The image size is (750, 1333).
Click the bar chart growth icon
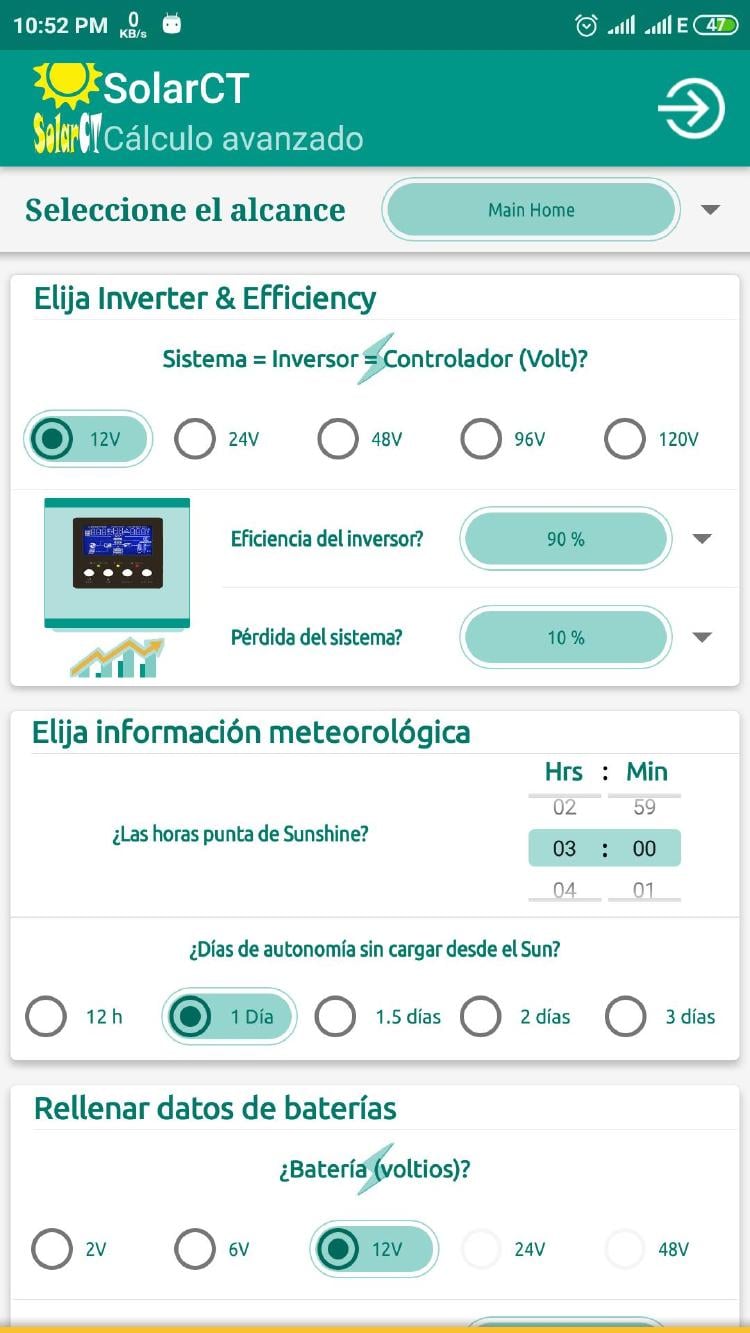115,656
